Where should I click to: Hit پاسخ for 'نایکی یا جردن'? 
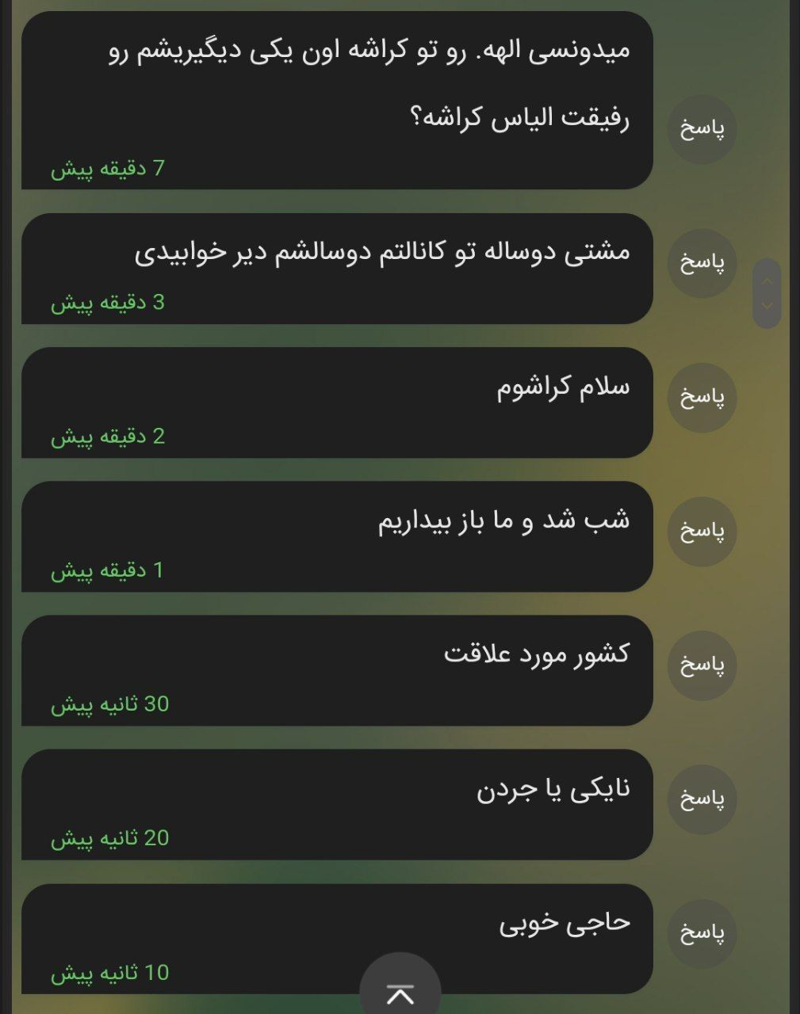click(702, 798)
